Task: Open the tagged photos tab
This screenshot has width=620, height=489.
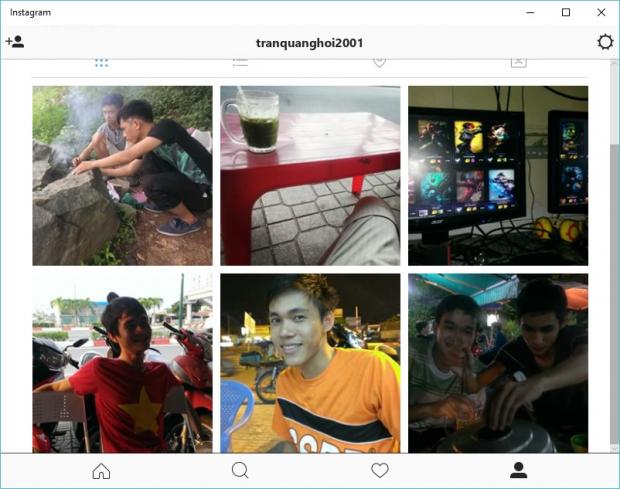Action: (518, 63)
